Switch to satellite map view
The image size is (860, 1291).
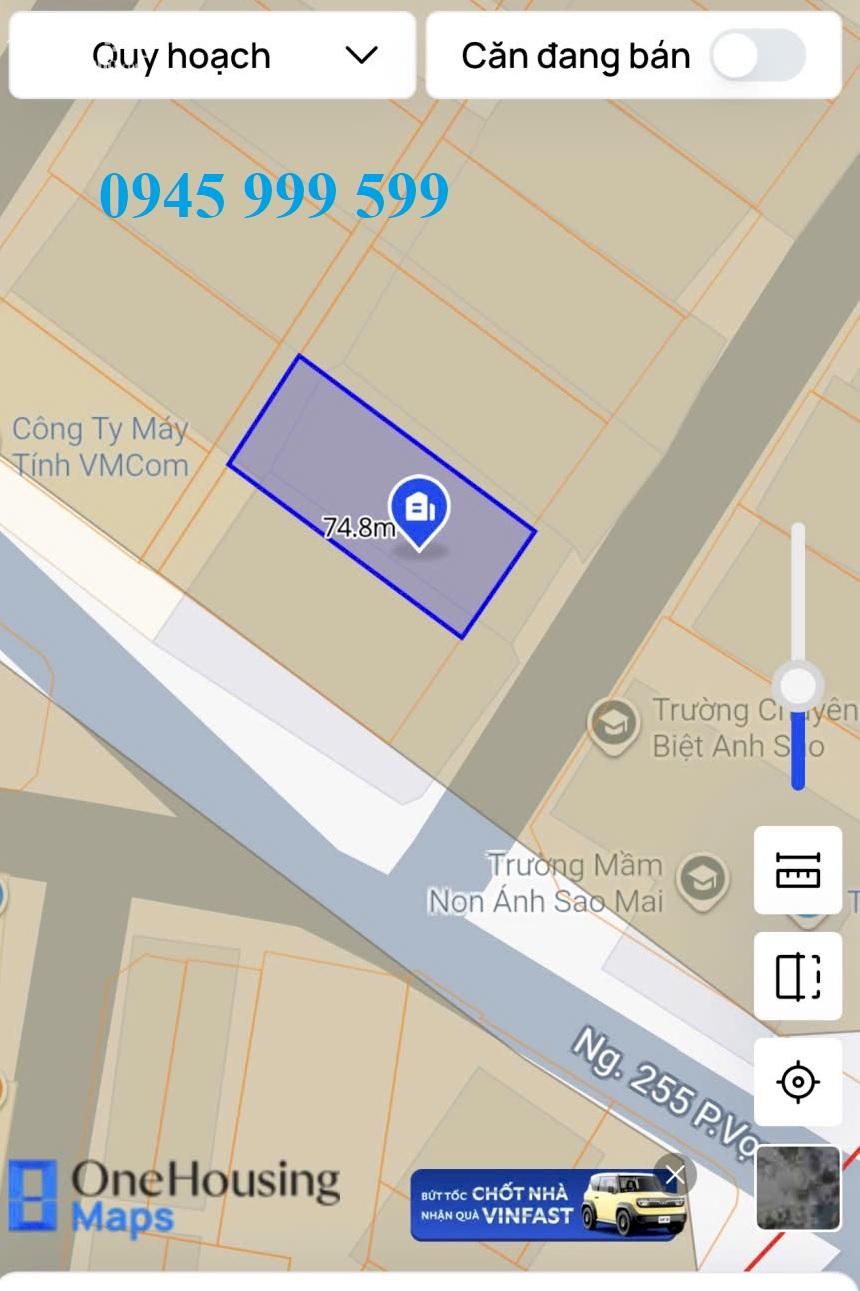coord(798,1187)
